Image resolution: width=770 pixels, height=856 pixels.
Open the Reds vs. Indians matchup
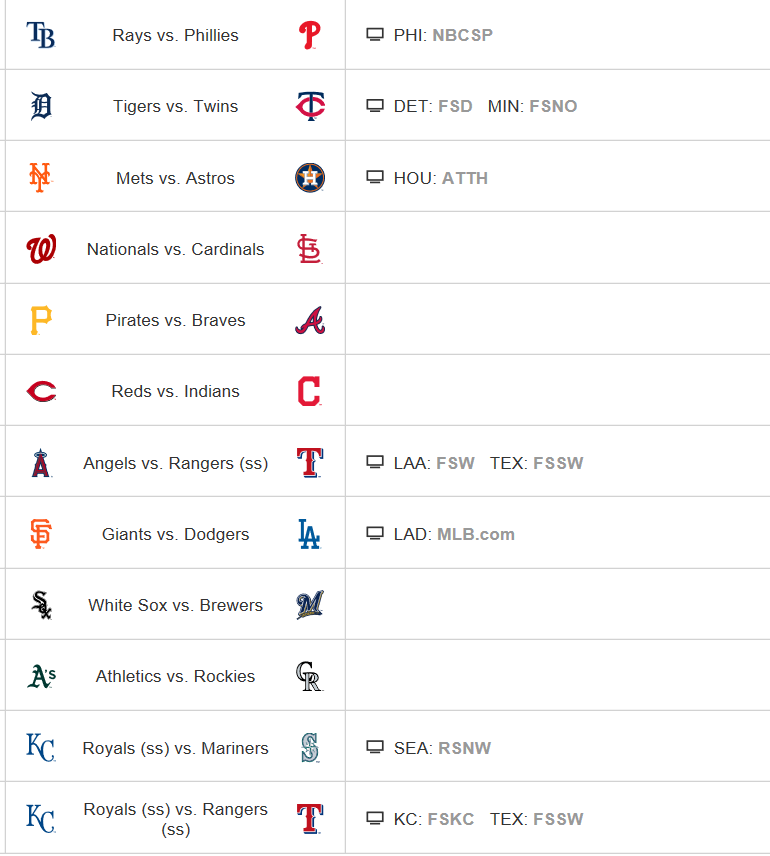click(175, 391)
